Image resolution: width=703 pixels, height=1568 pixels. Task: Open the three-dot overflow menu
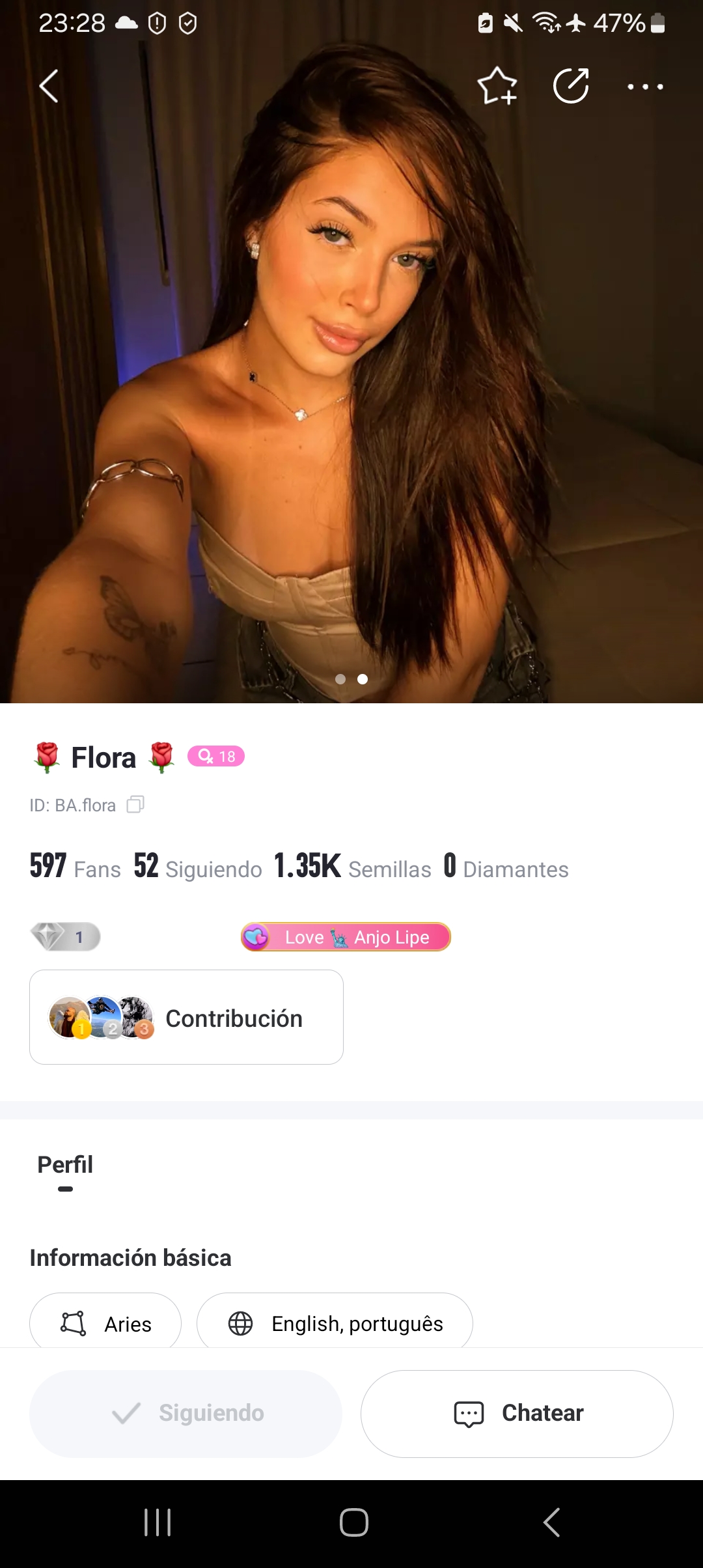click(645, 86)
